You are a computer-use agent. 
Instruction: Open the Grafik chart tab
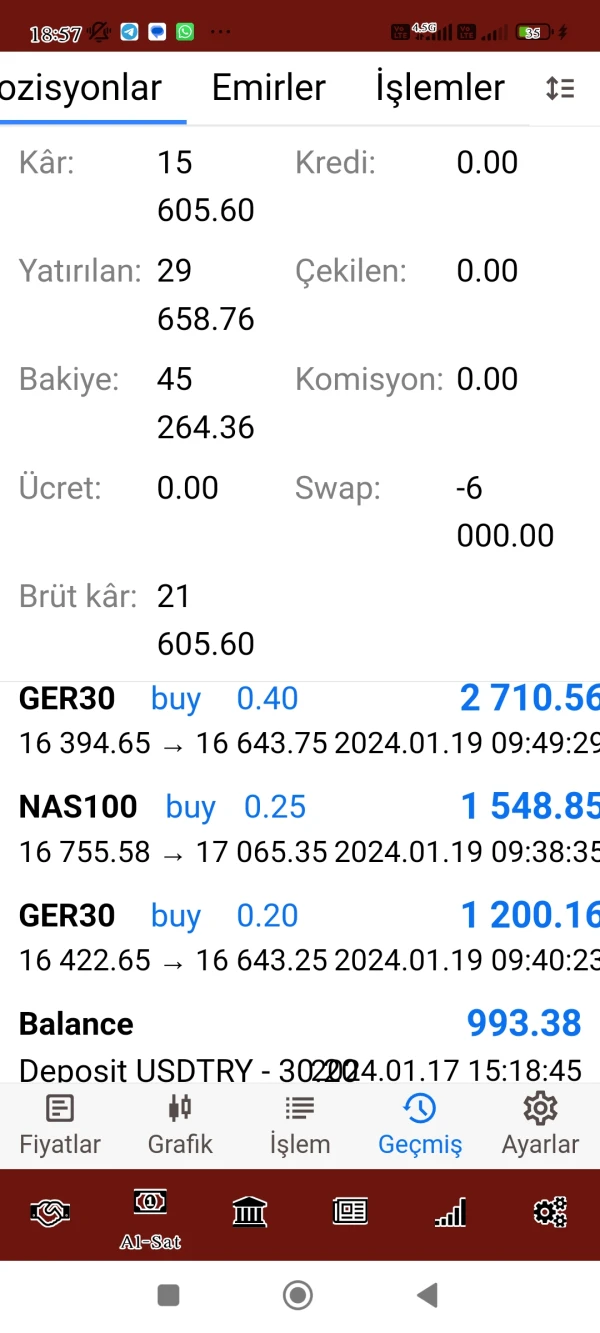pos(180,1125)
